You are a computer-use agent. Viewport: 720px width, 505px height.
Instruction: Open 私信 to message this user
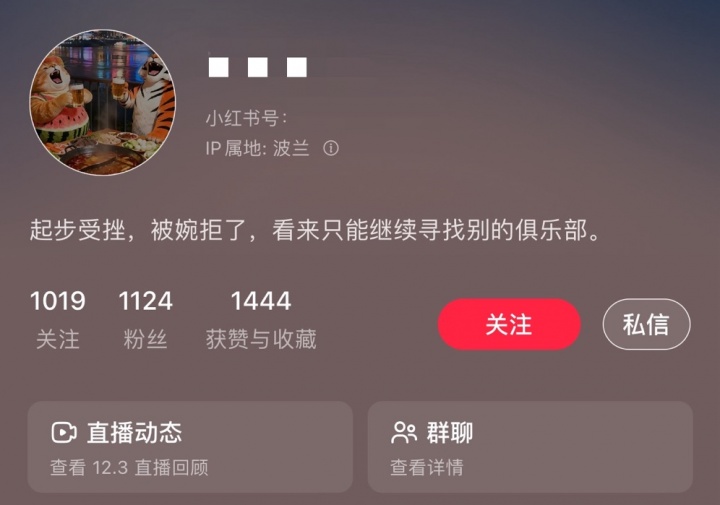tap(646, 325)
